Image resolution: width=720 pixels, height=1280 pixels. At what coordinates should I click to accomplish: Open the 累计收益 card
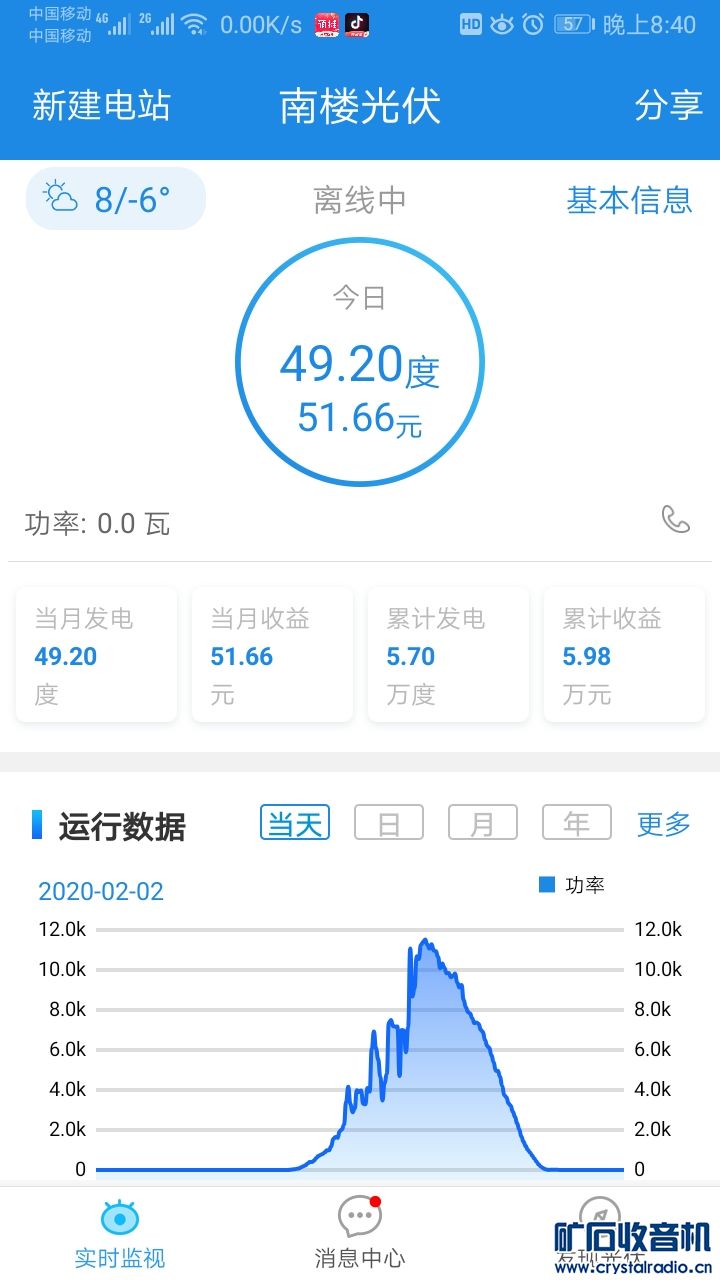624,655
